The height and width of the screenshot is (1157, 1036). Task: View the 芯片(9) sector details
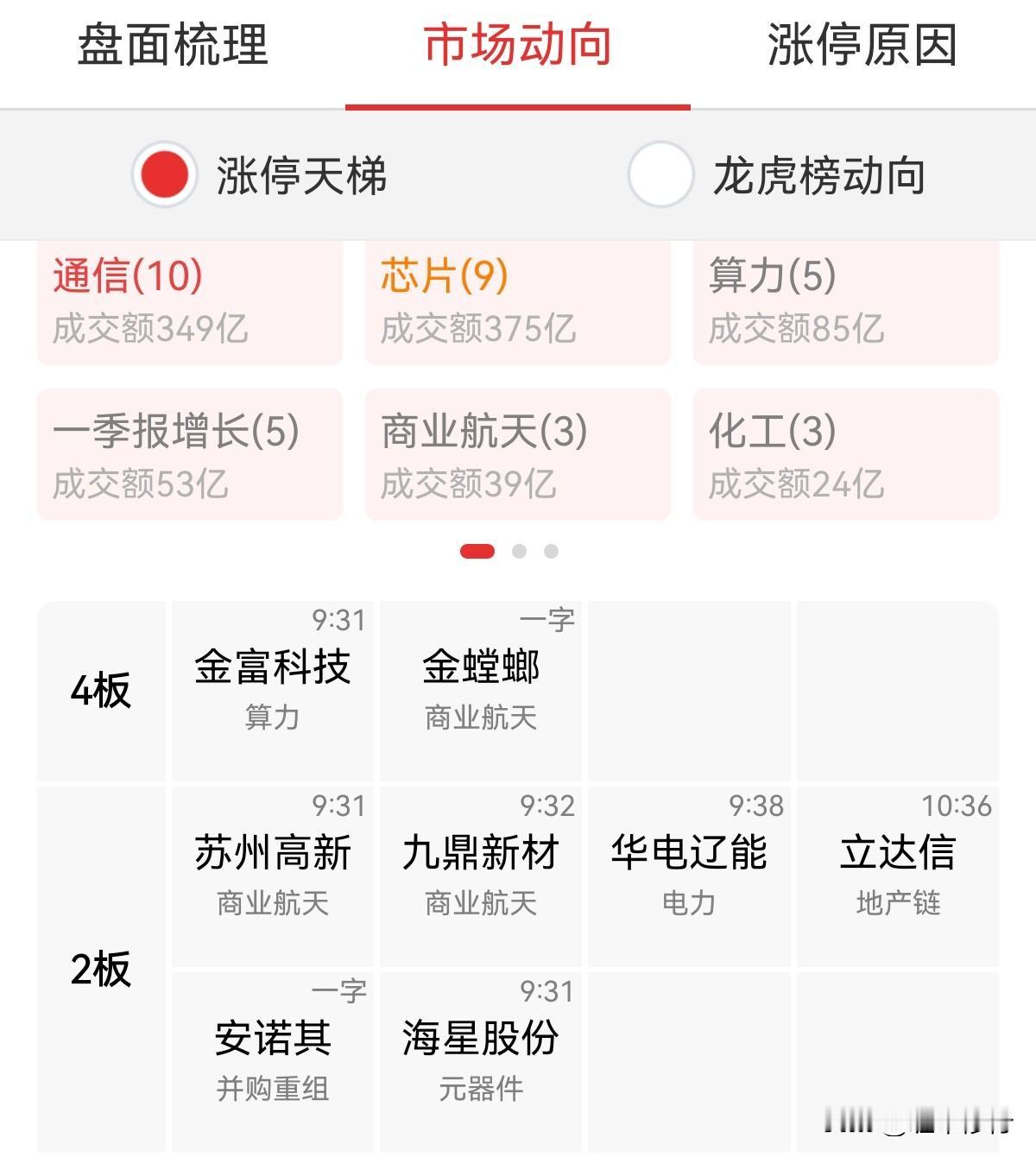[x=516, y=302]
